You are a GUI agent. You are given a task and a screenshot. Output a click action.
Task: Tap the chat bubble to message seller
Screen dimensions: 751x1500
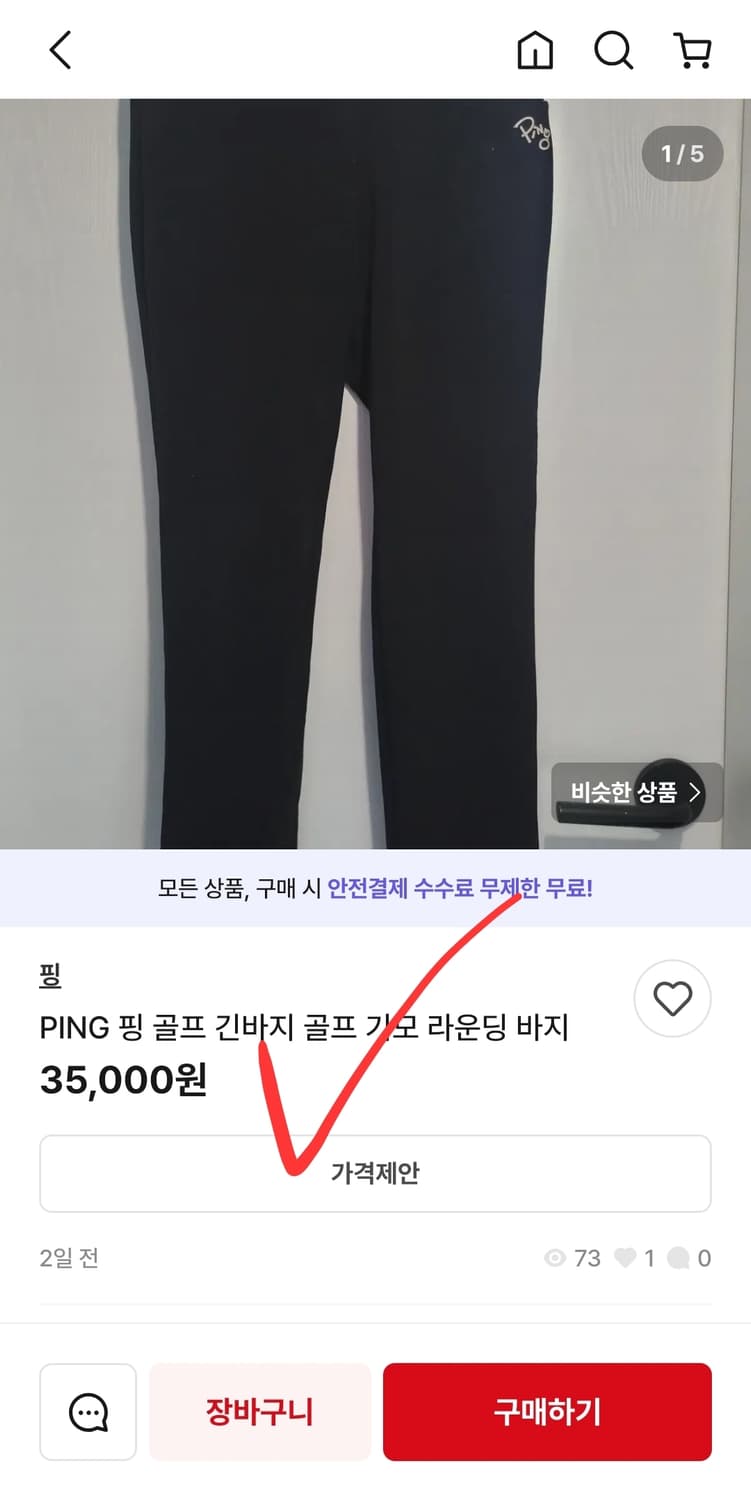[88, 1411]
